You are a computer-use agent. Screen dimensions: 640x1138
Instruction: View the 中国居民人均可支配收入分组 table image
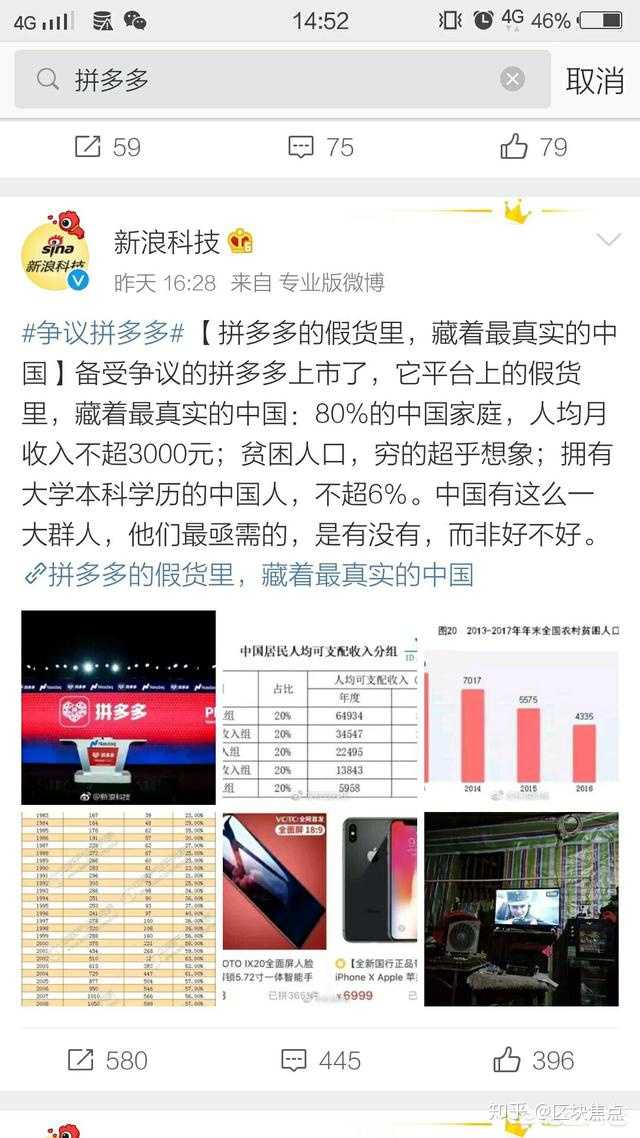tap(320, 707)
